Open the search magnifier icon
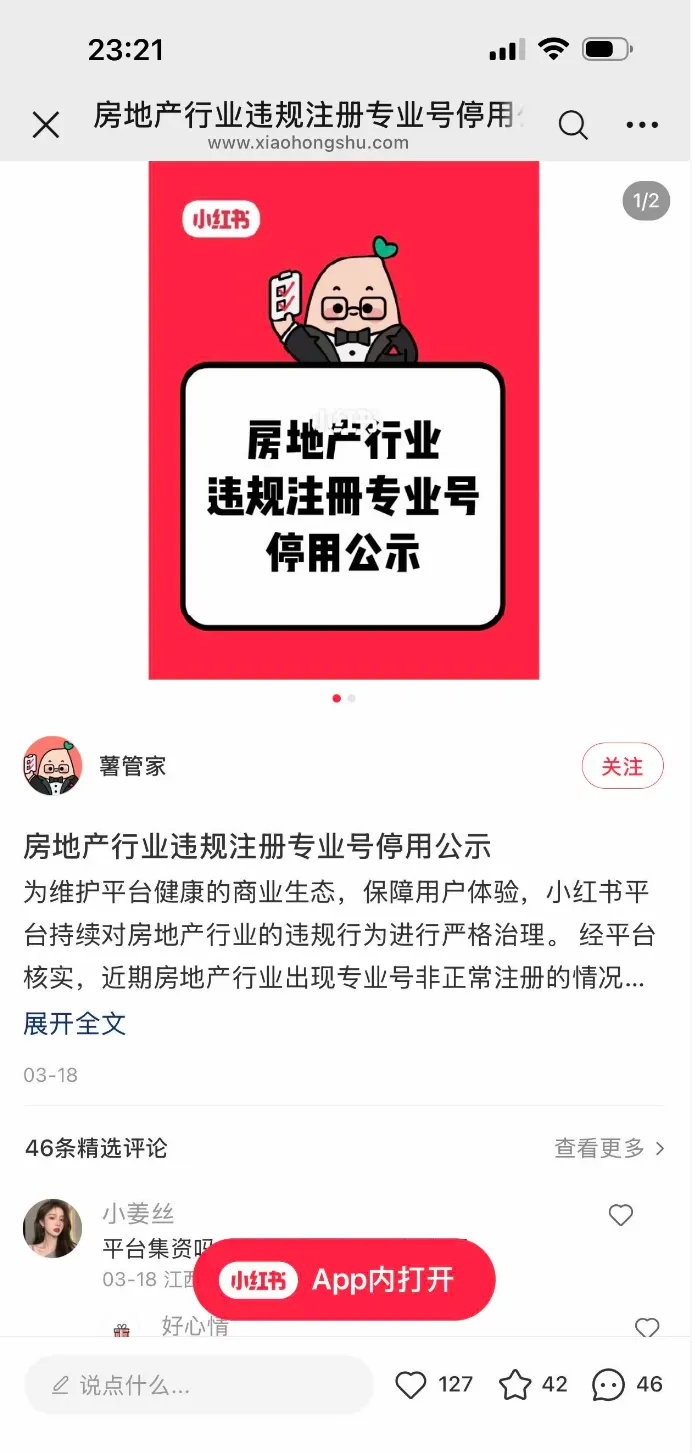 pyautogui.click(x=573, y=125)
